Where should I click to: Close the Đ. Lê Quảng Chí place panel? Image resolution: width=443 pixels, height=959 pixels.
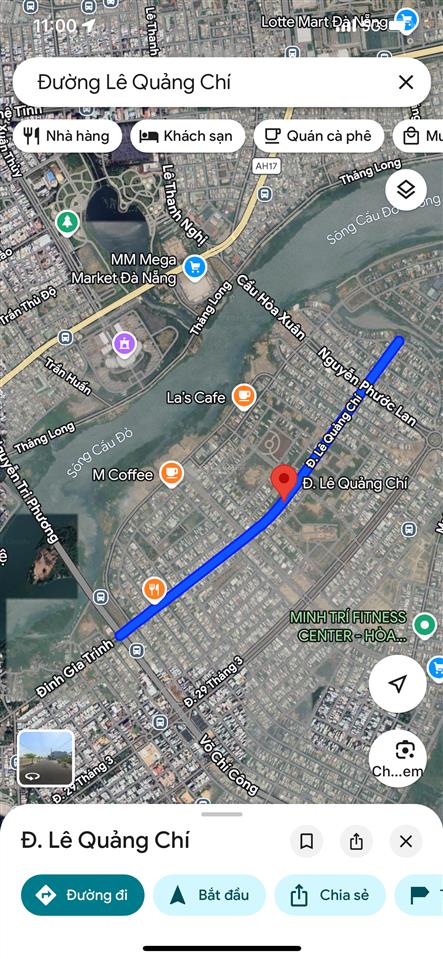point(406,842)
